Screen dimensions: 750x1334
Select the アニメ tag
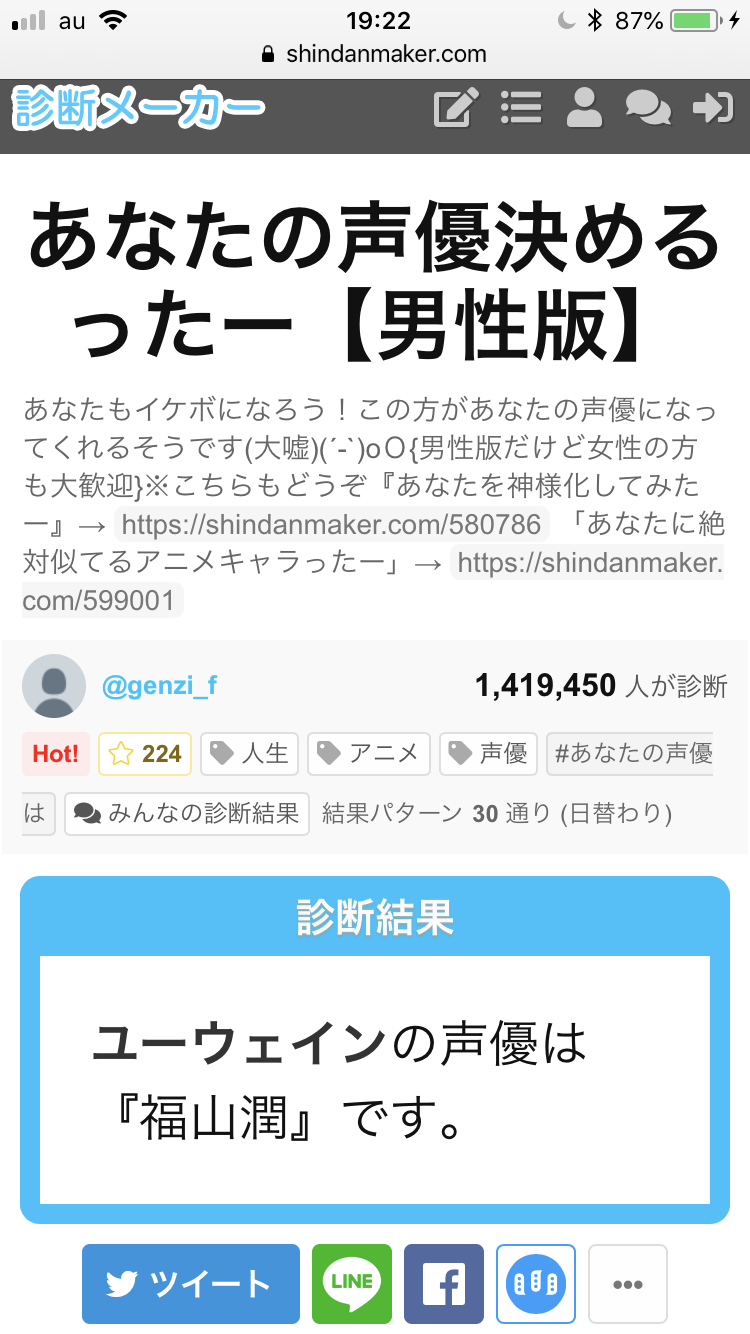369,754
